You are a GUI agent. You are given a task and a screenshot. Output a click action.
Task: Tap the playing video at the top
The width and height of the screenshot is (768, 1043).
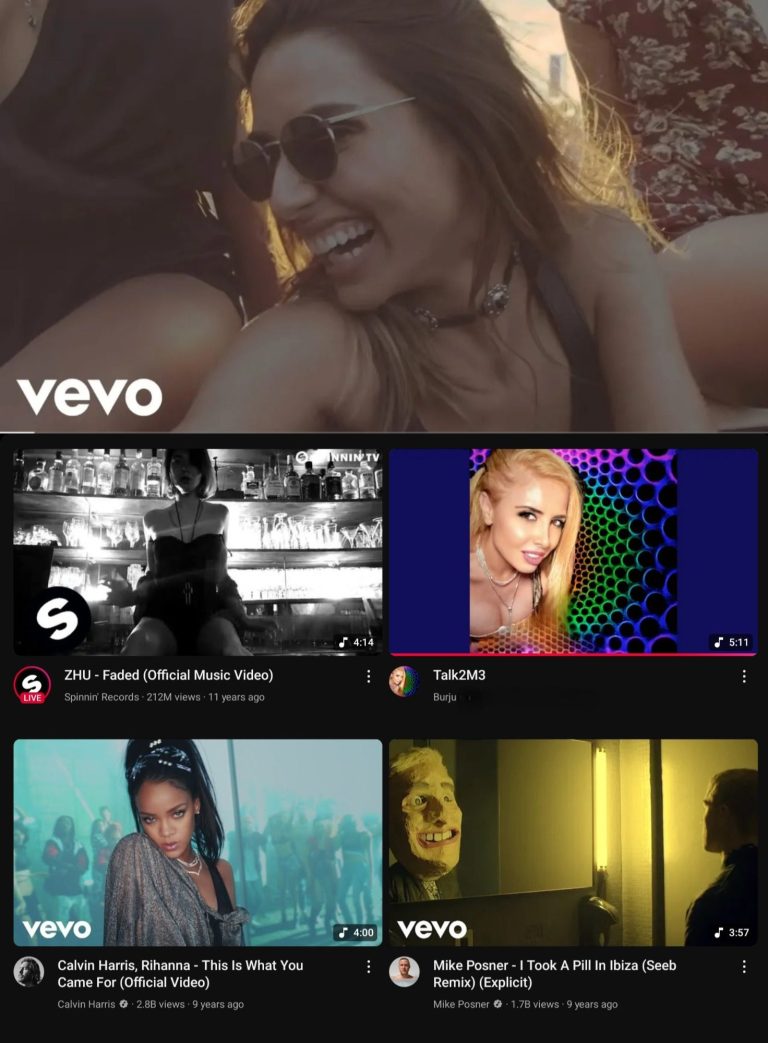coord(384,215)
